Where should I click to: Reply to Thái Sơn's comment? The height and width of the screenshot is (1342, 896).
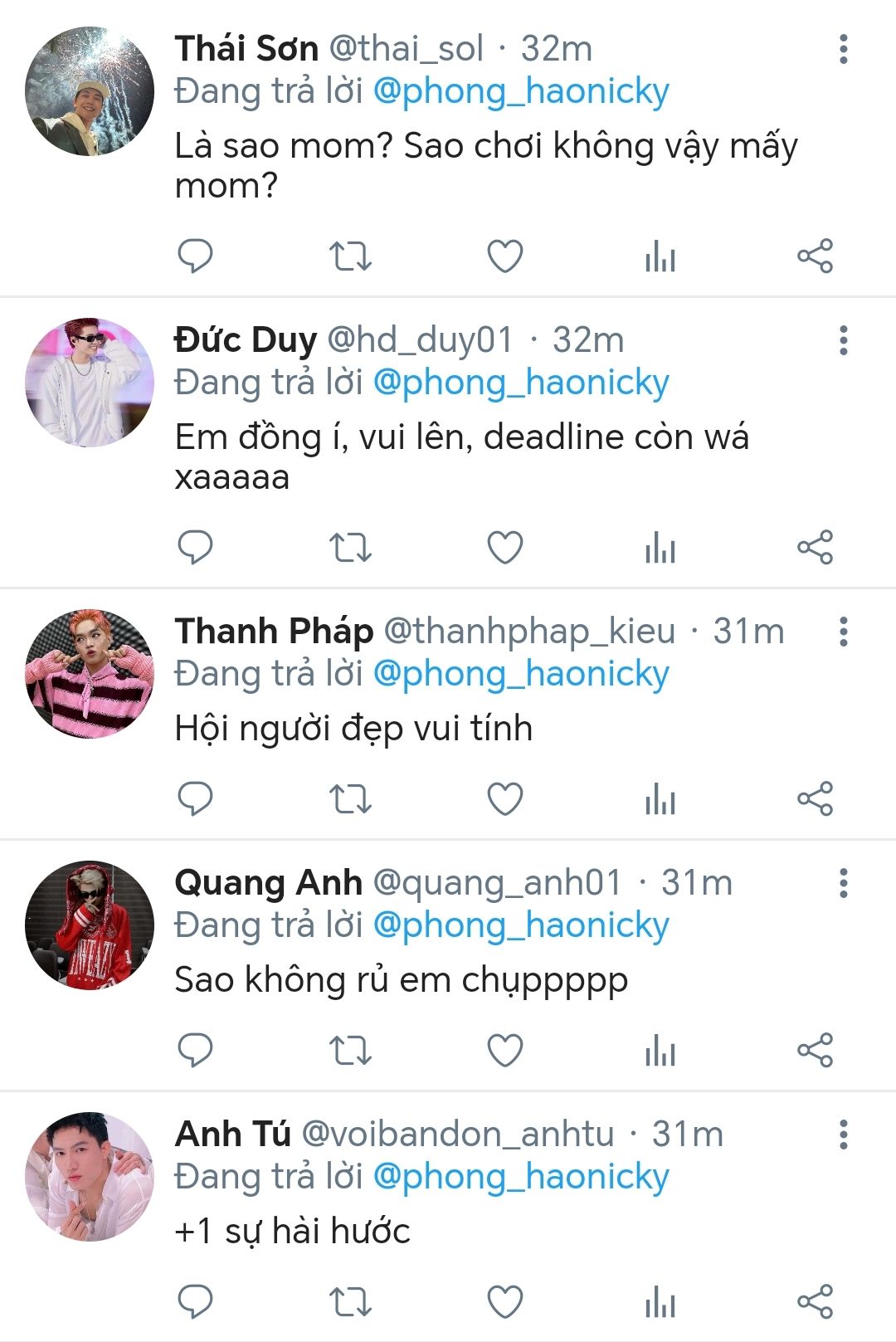pos(196,256)
